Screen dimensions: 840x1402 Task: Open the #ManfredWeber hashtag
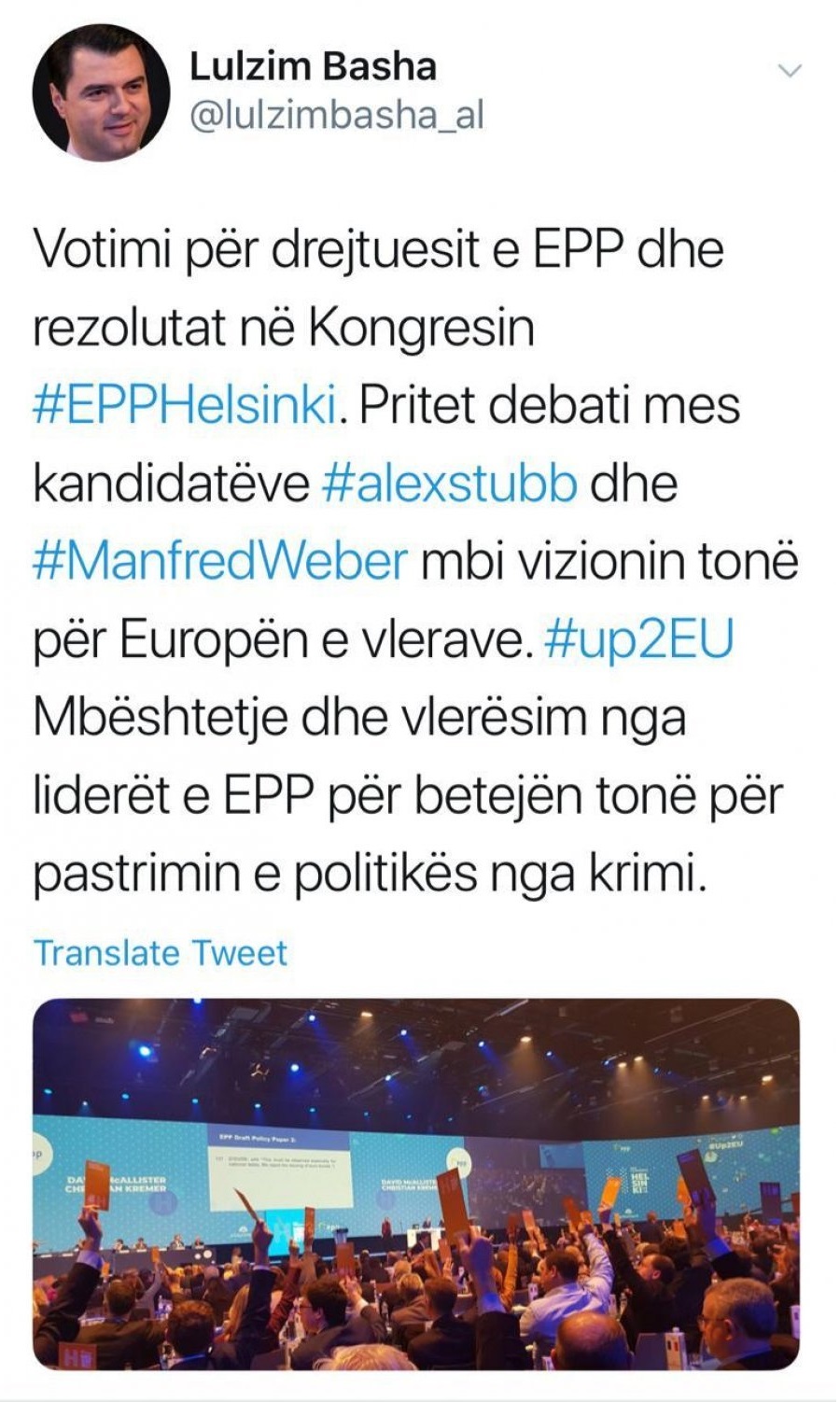click(x=220, y=562)
